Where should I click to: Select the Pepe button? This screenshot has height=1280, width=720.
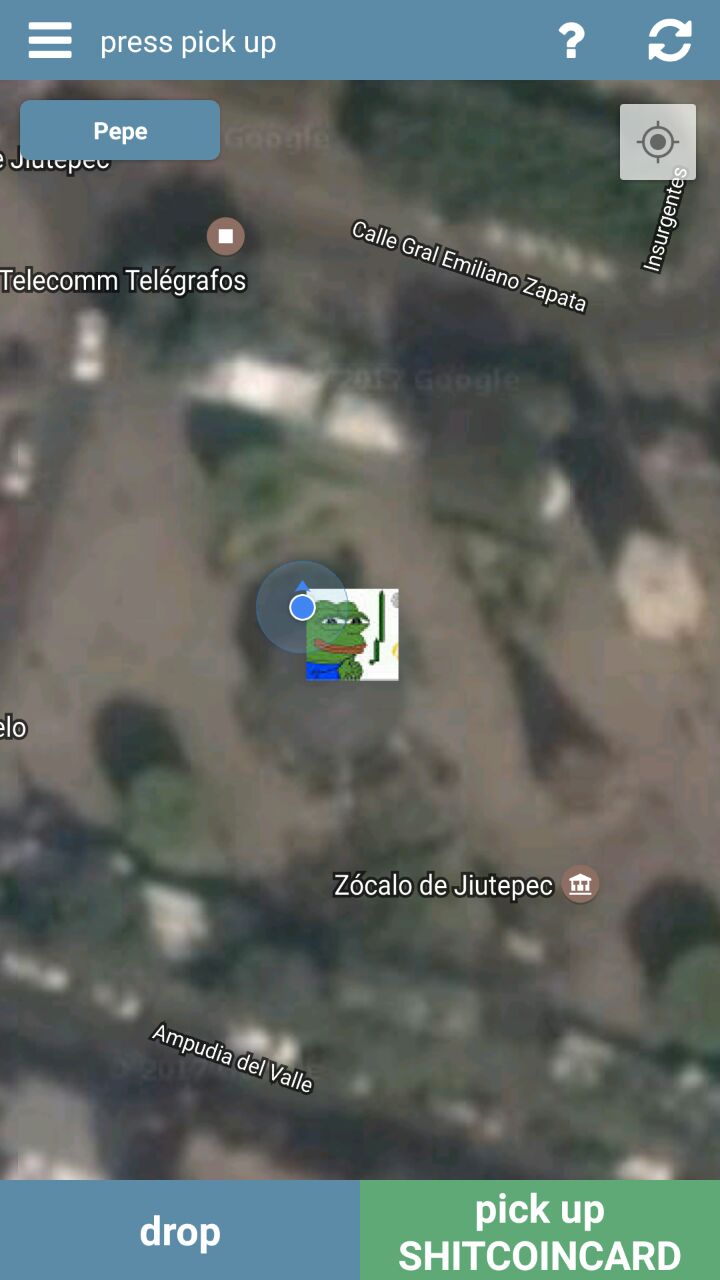pos(120,130)
